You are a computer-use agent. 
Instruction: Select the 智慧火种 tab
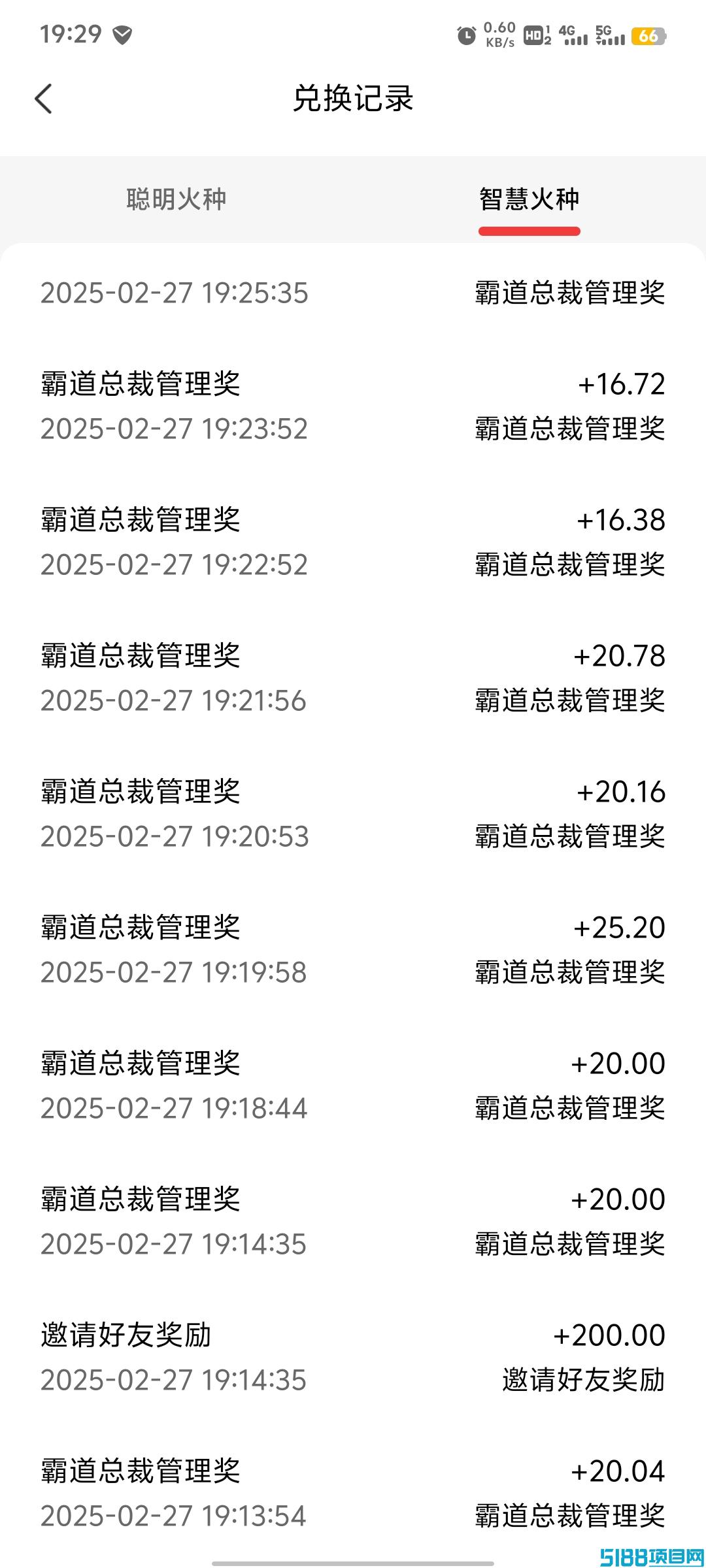[529, 199]
